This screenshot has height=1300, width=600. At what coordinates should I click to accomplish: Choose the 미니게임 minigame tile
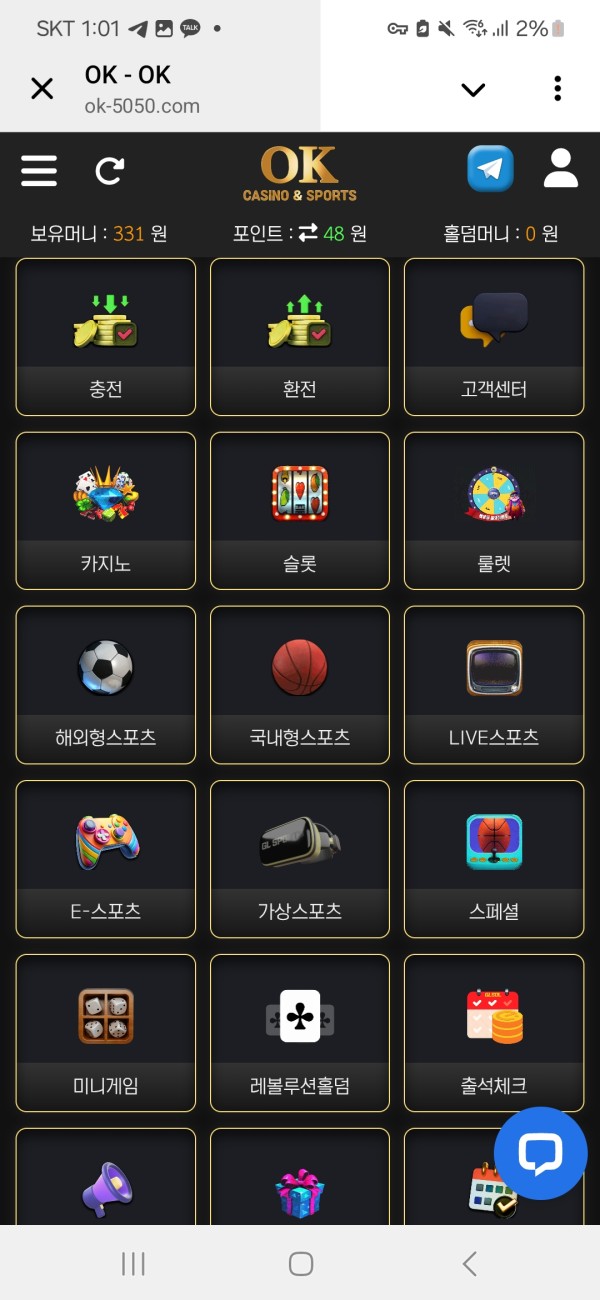coord(106,1033)
